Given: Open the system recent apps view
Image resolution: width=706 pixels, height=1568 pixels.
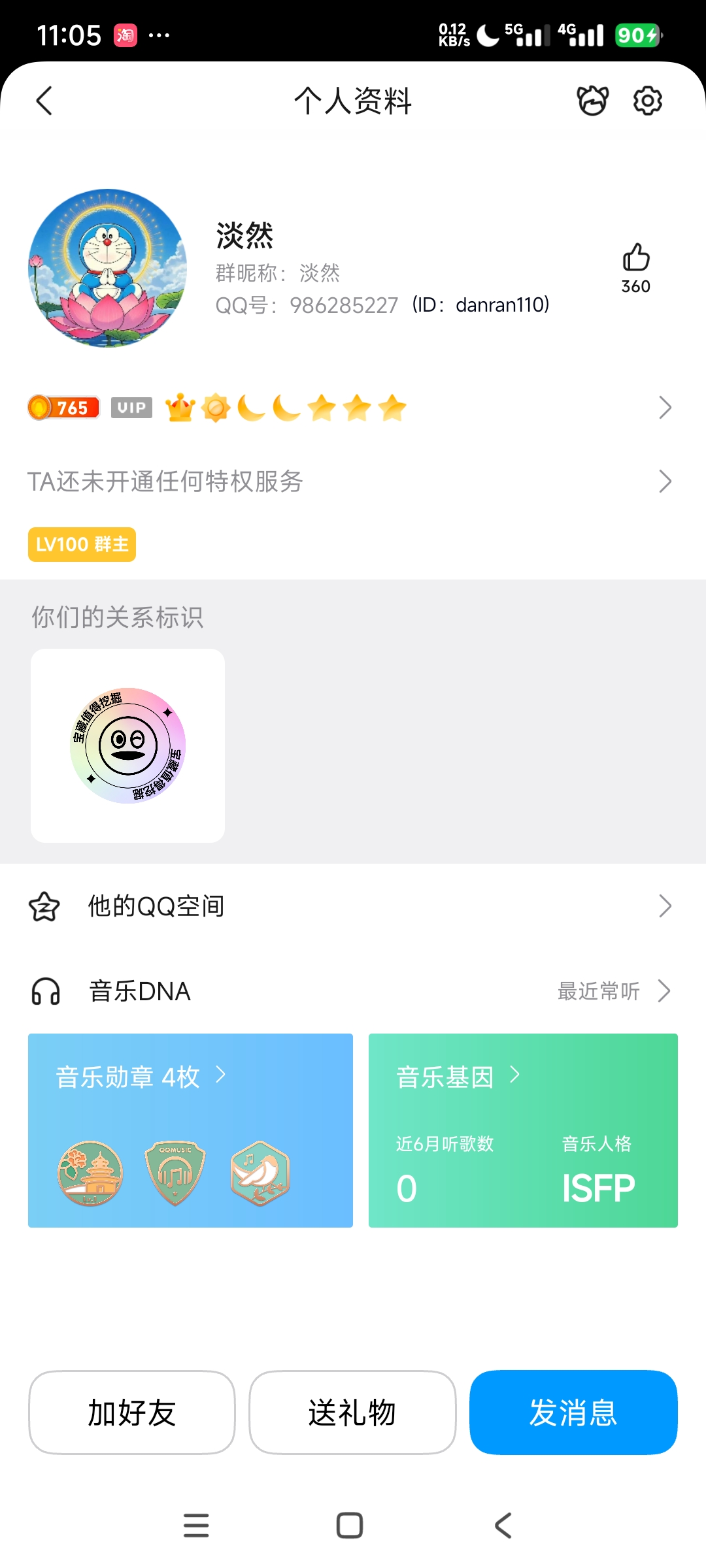Looking at the screenshot, I should [x=196, y=1526].
